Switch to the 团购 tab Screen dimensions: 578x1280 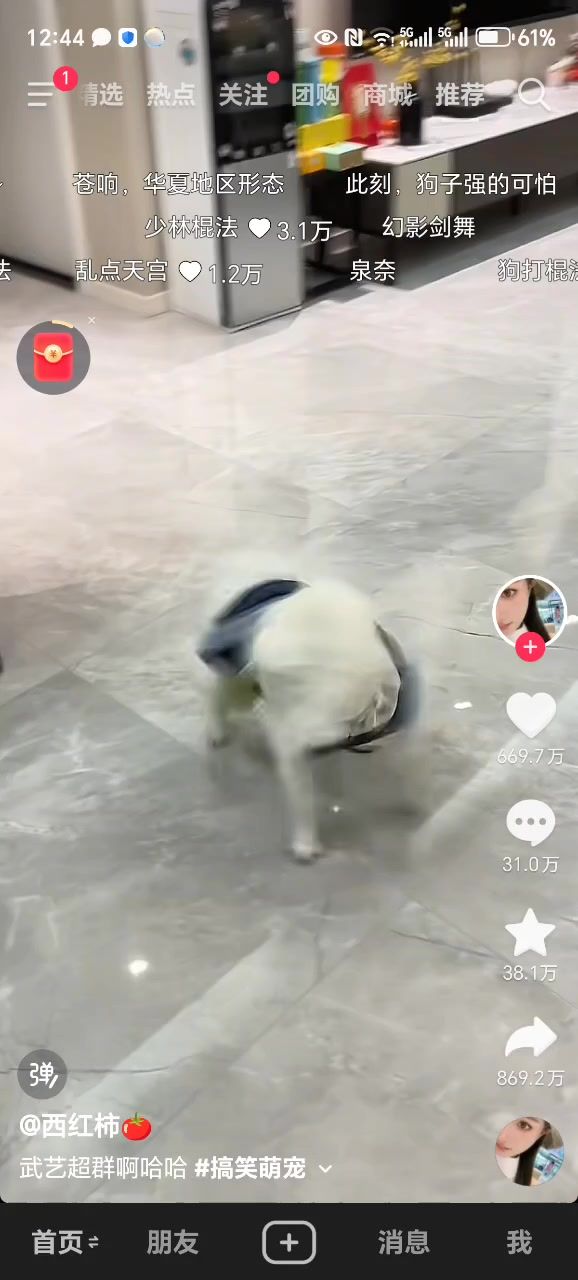[315, 95]
